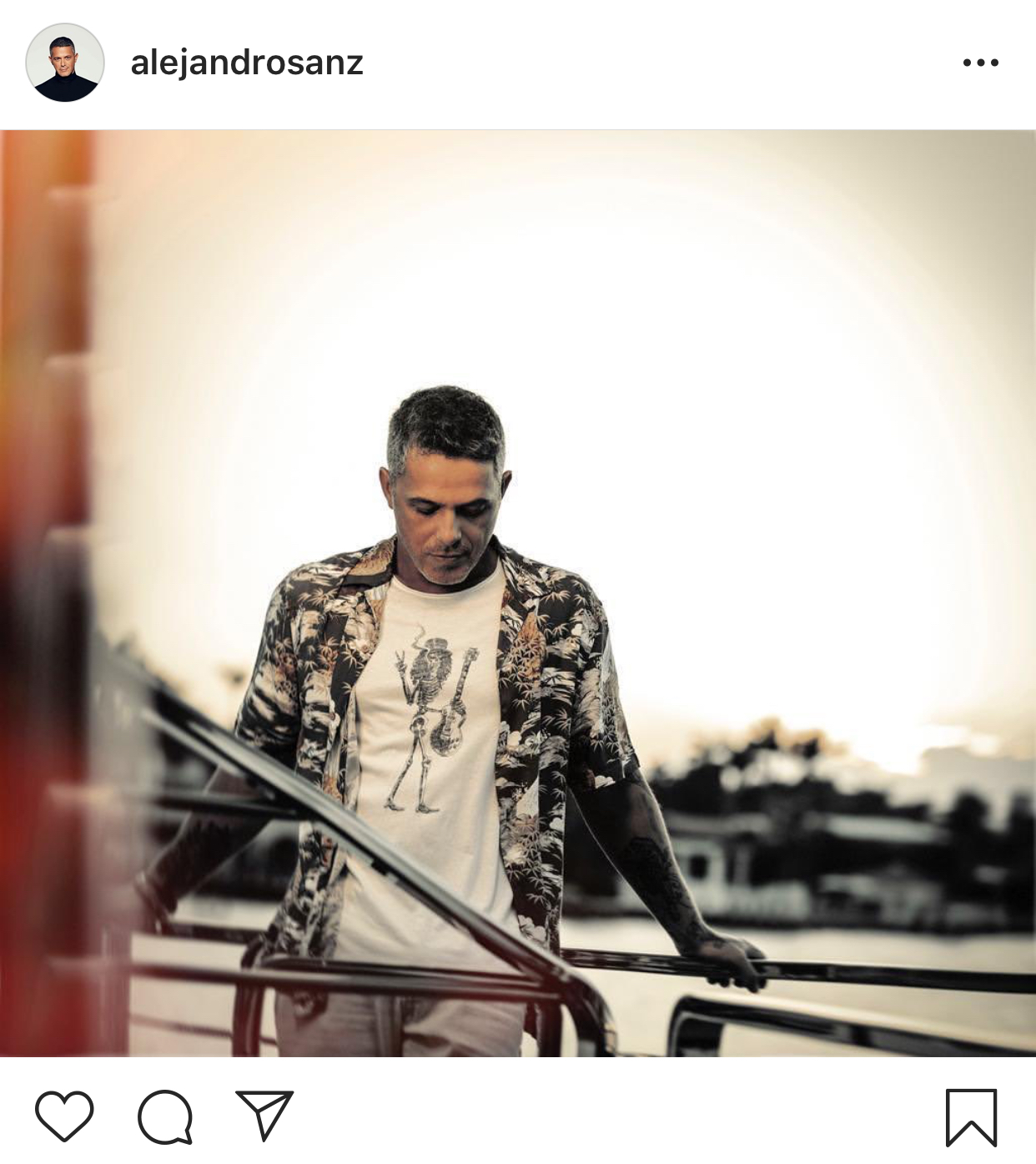The height and width of the screenshot is (1164, 1036).
Task: Save this post with the bookmark icon
Action: [x=971, y=1116]
